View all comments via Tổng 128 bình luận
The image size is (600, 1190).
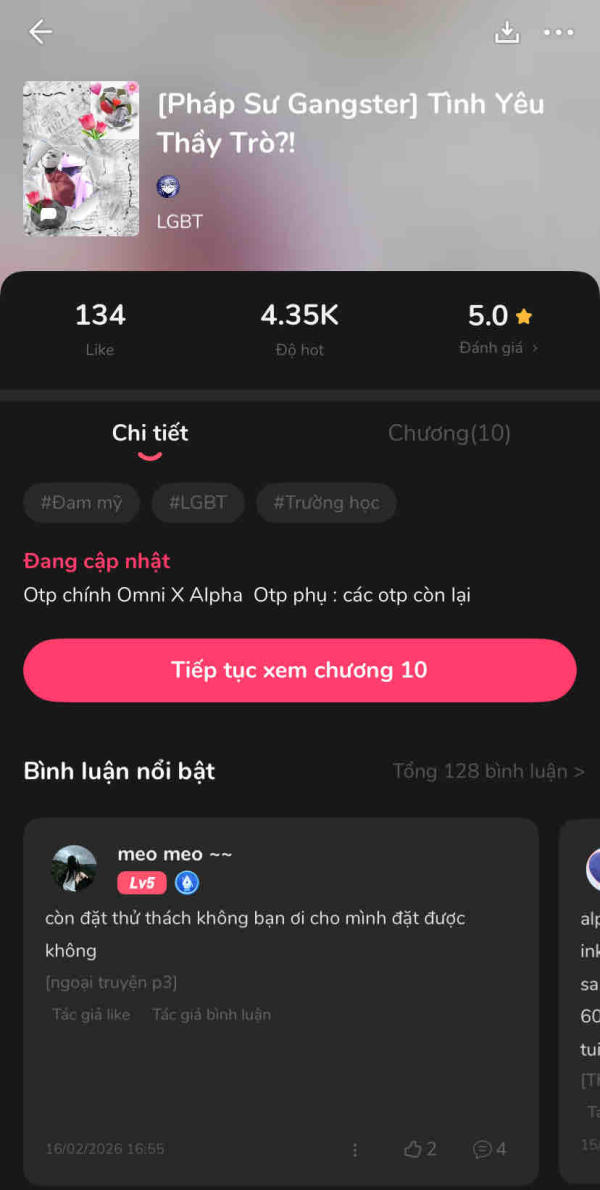click(488, 771)
